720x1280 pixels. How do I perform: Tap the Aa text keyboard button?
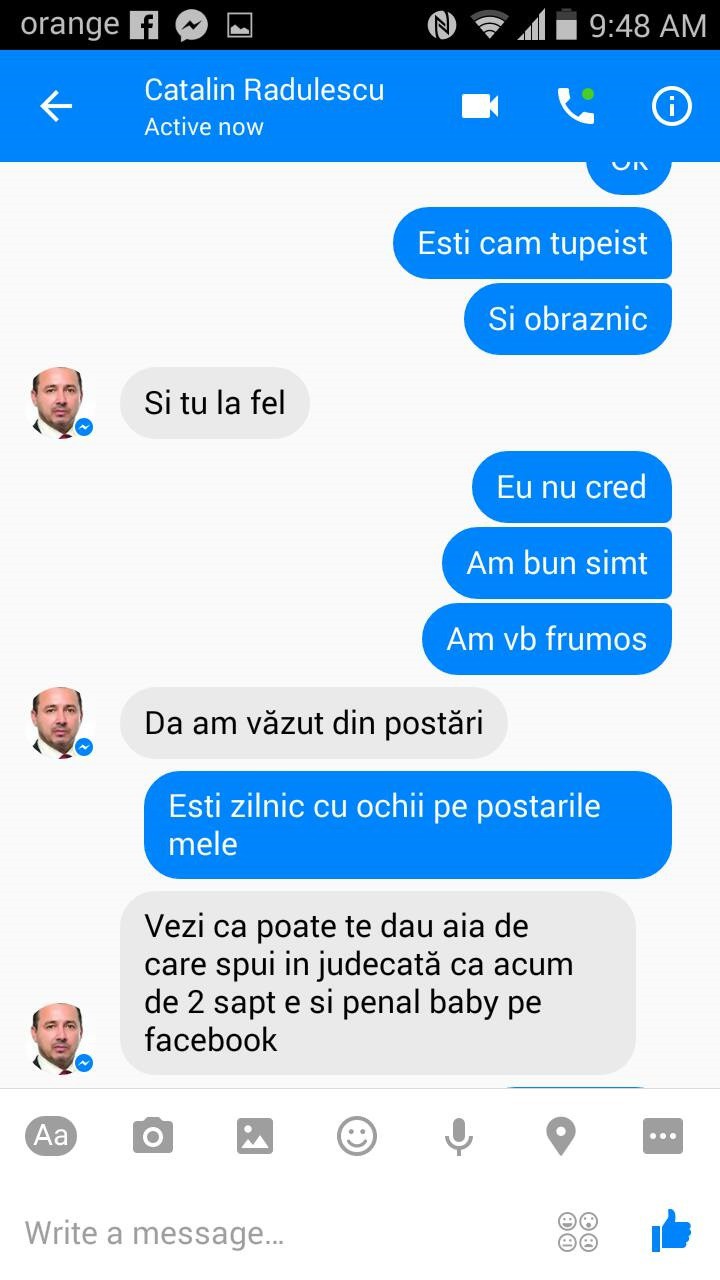(x=51, y=1136)
